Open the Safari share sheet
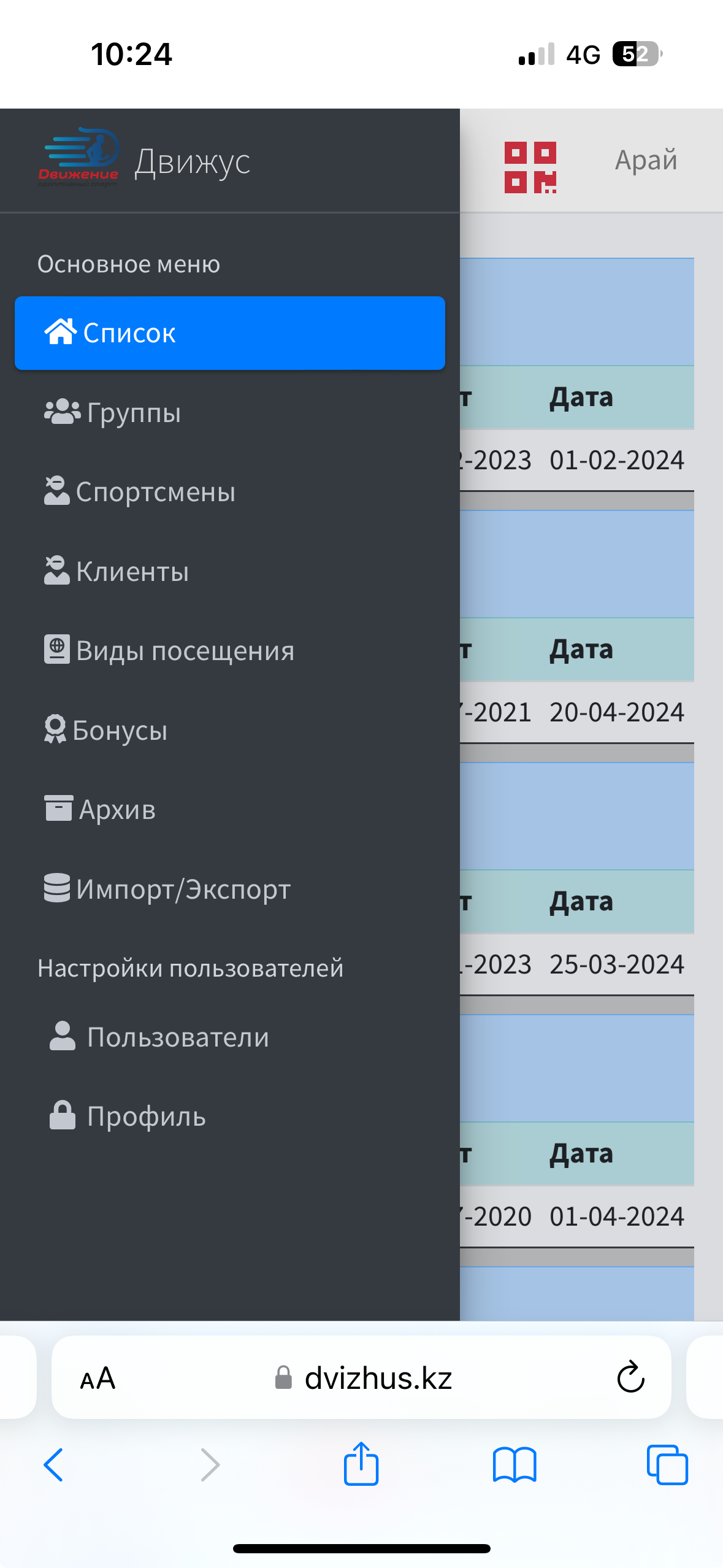723x1568 pixels. 361,1464
